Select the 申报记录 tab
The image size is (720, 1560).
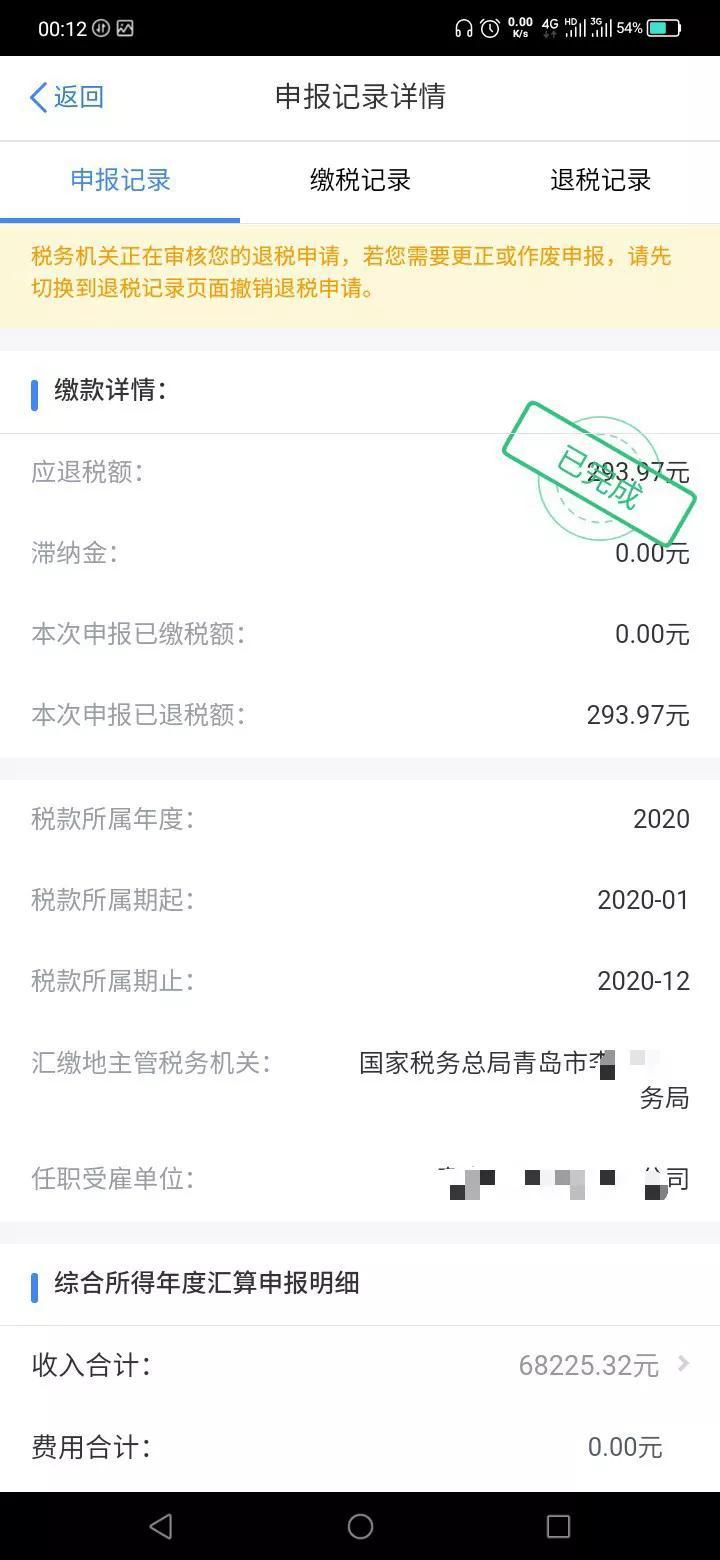coord(120,181)
